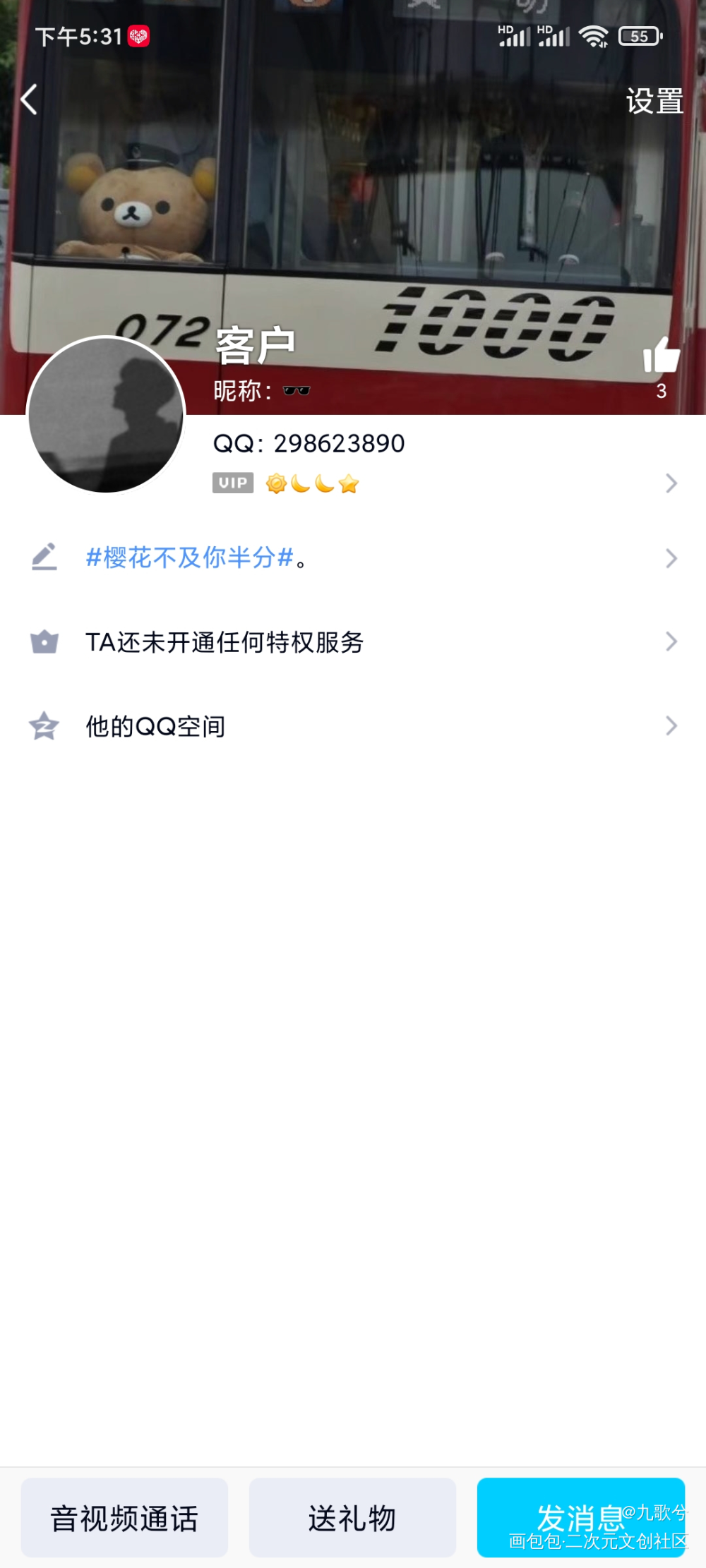Screen dimensions: 706x1568
Task: Go back using the top-left arrow
Action: [29, 99]
